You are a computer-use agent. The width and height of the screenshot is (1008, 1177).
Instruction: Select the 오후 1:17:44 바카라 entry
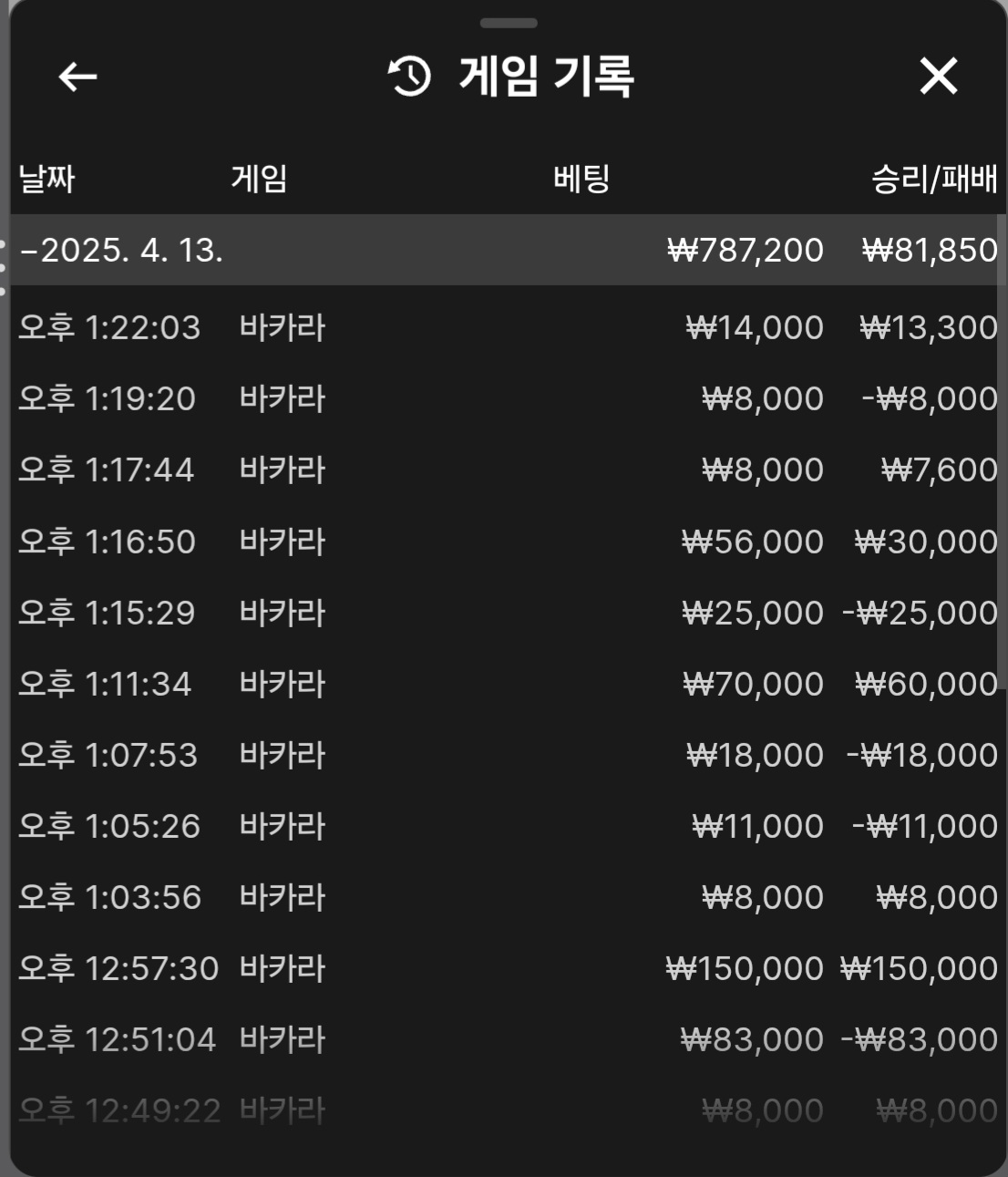click(x=504, y=470)
